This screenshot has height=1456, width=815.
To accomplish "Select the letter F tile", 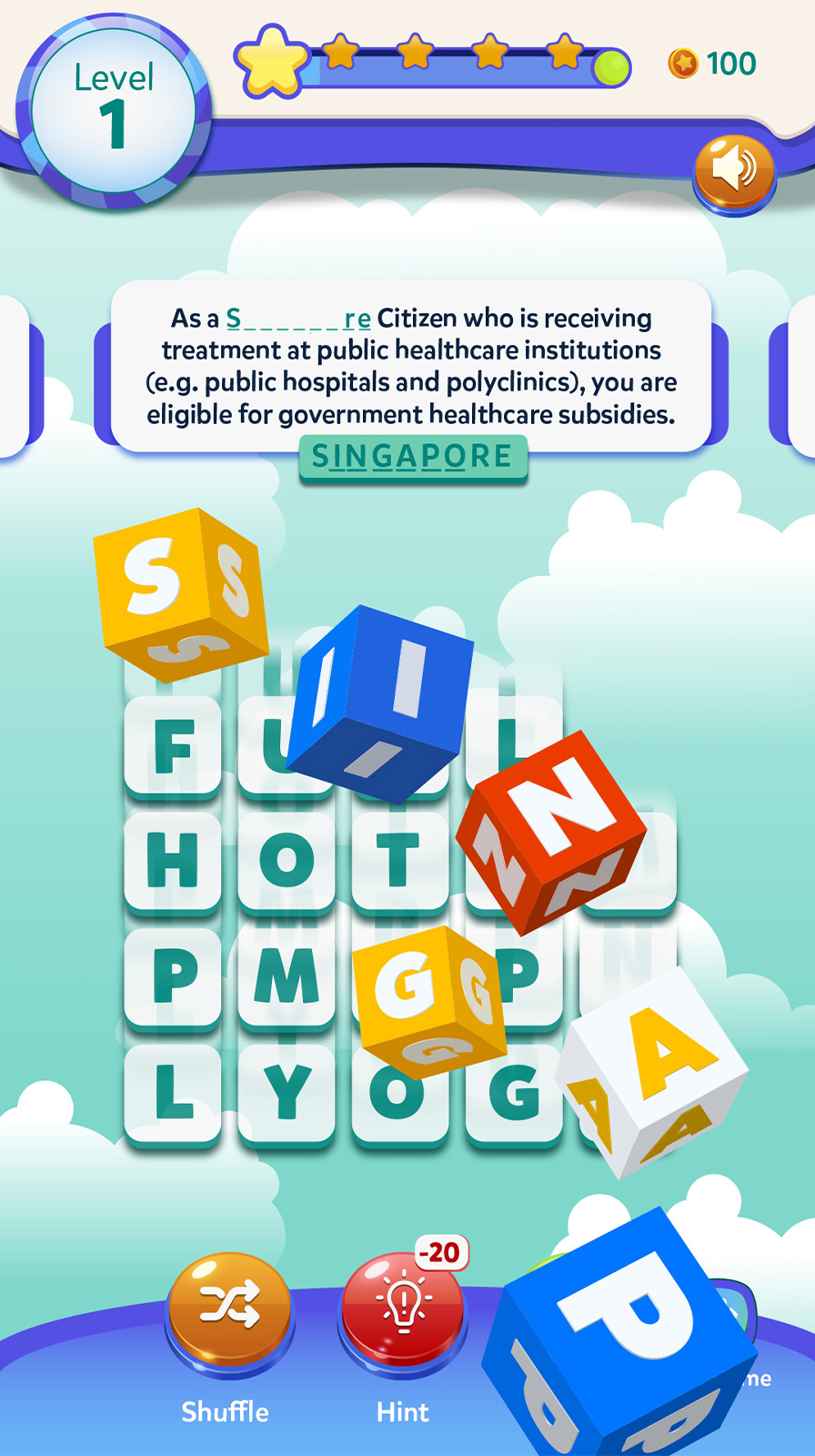I will point(173,746).
